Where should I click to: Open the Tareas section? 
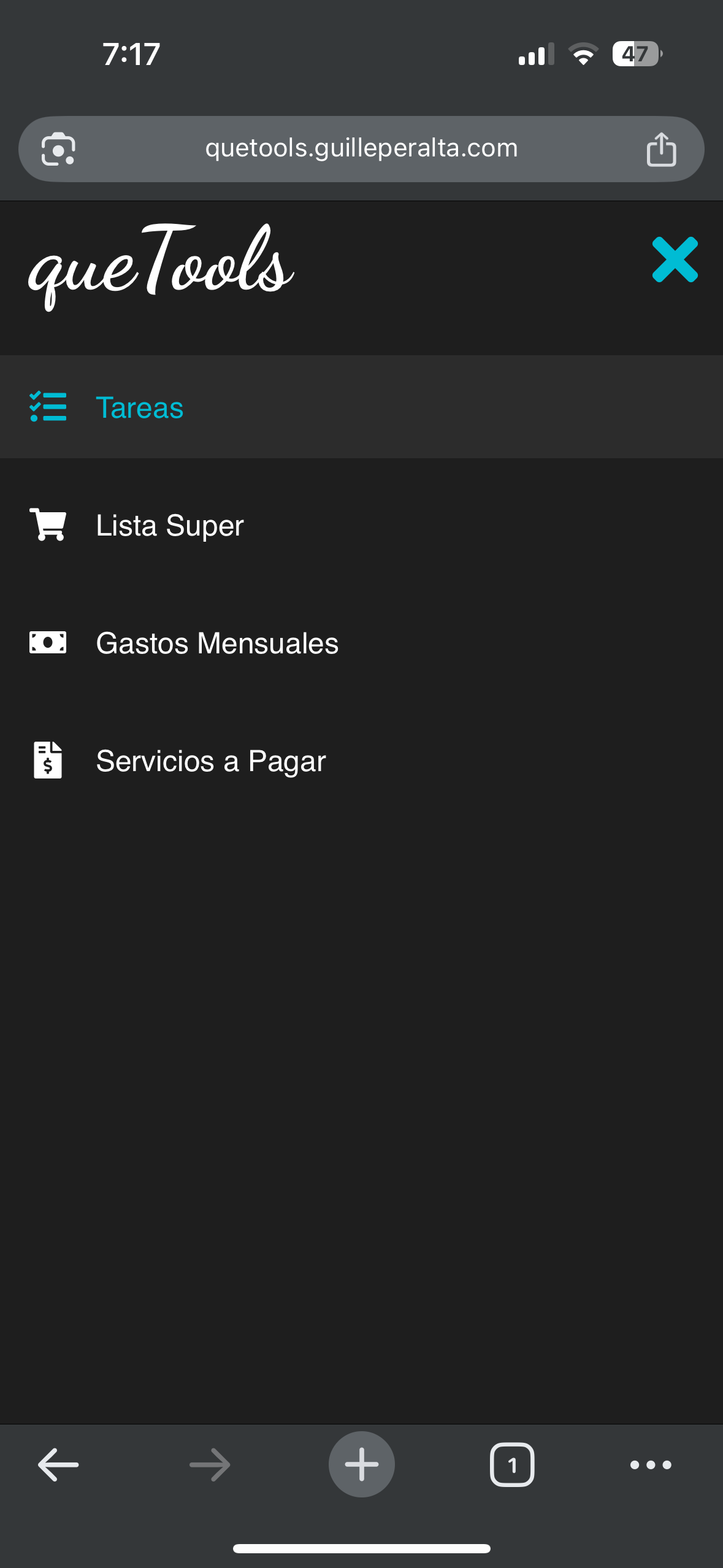140,407
